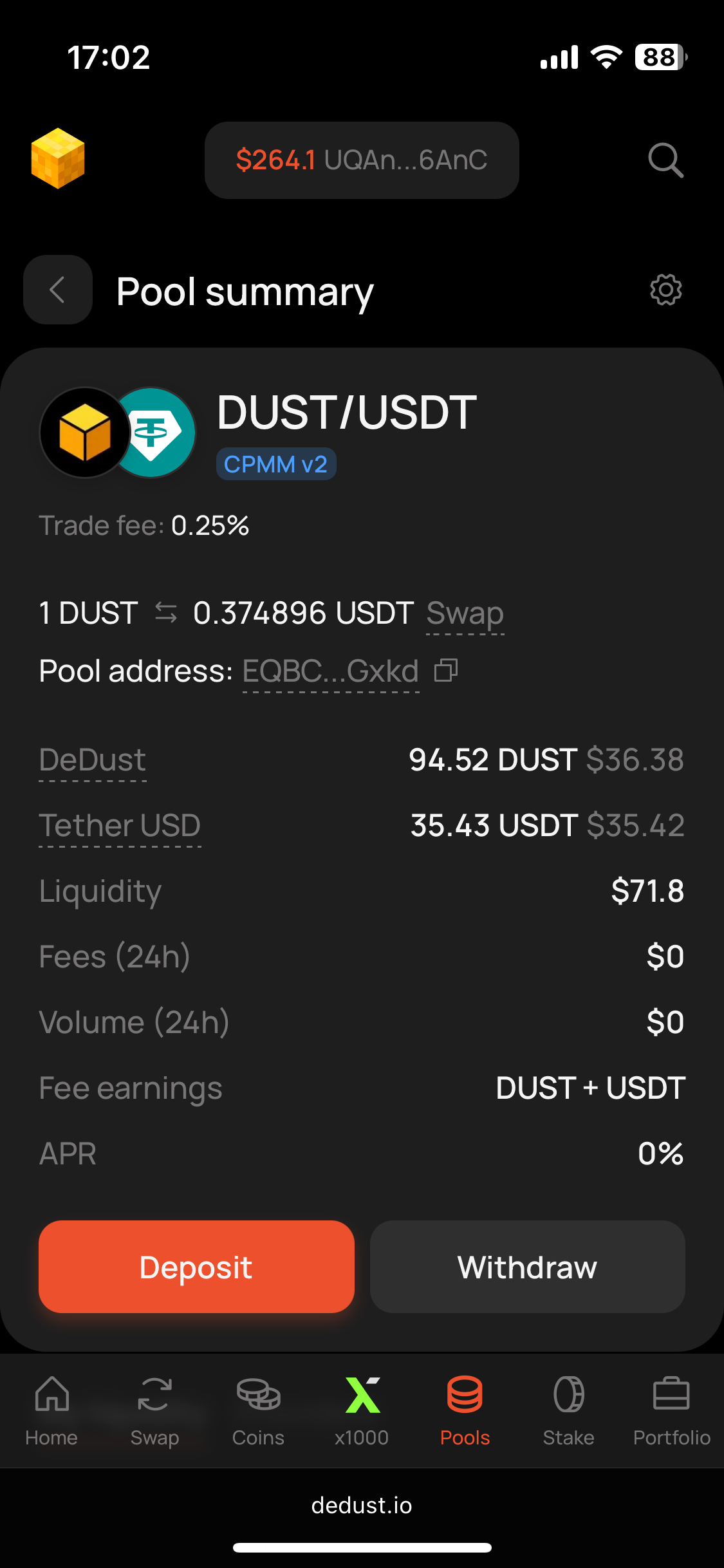Open the search magnifier icon
This screenshot has height=1568, width=724.
tap(665, 160)
